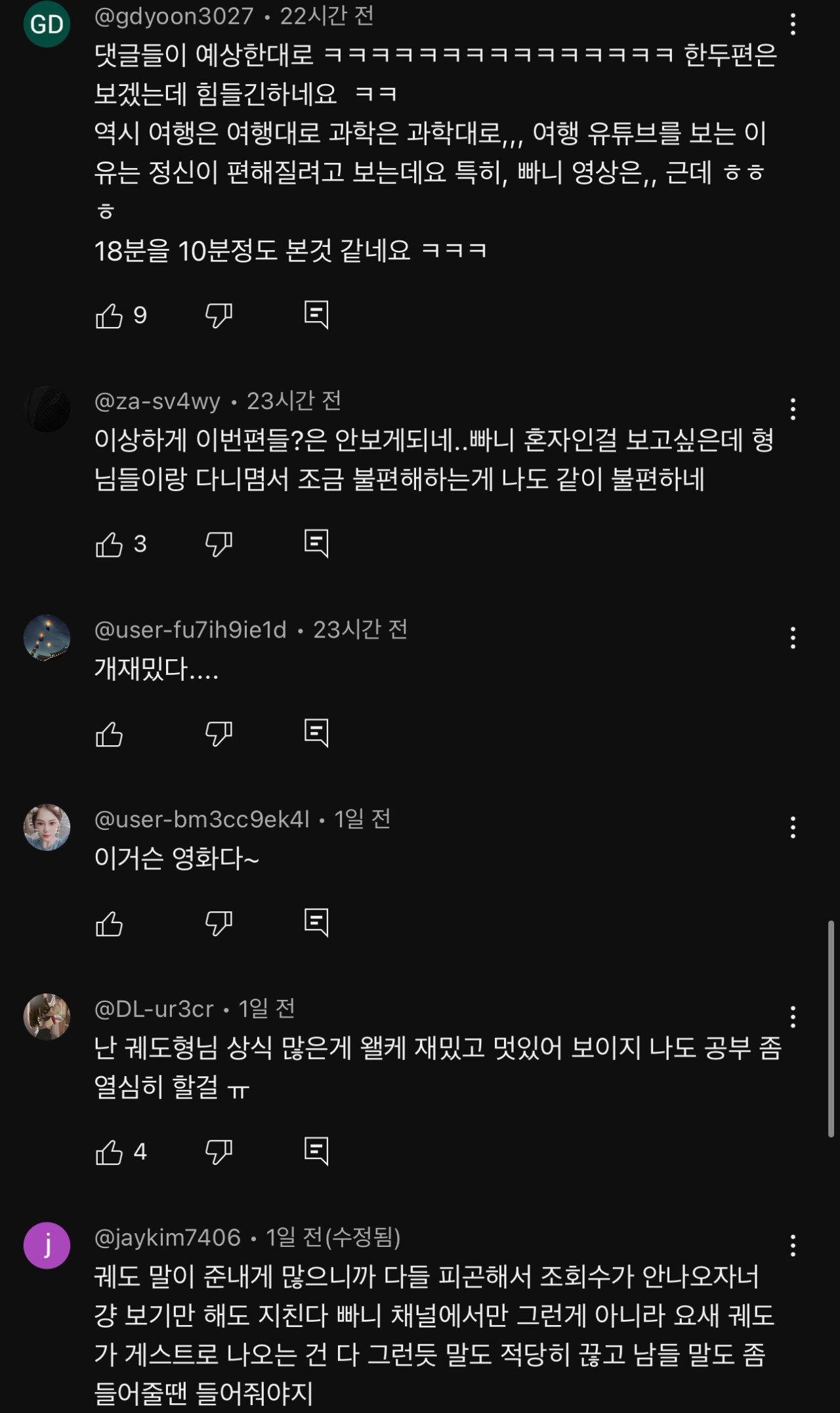Screen dimensions: 840x1413
Task: Reply to @gdyoon3027's comment
Action: point(316,316)
